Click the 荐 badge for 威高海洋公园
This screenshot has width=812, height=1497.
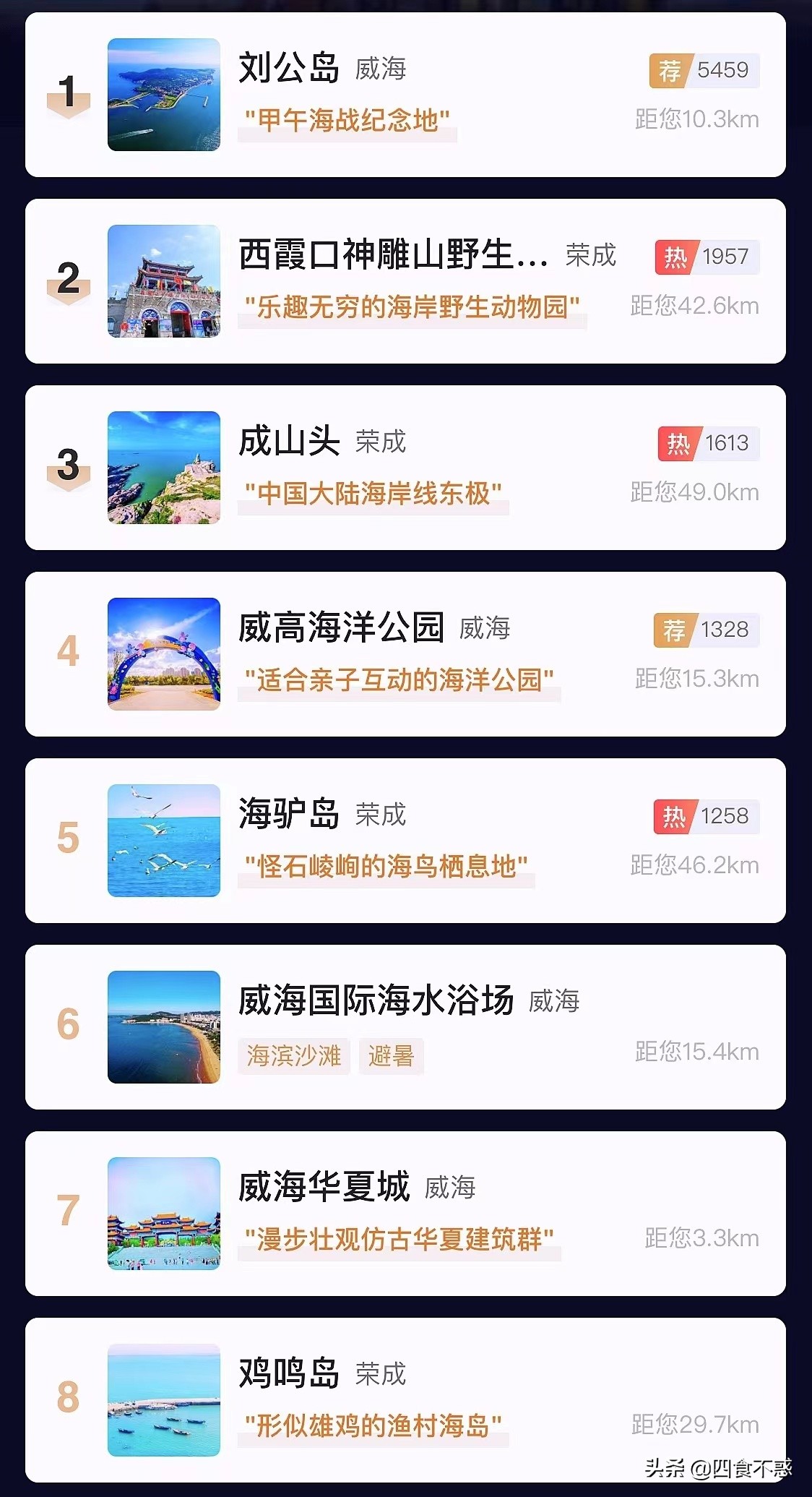[673, 630]
